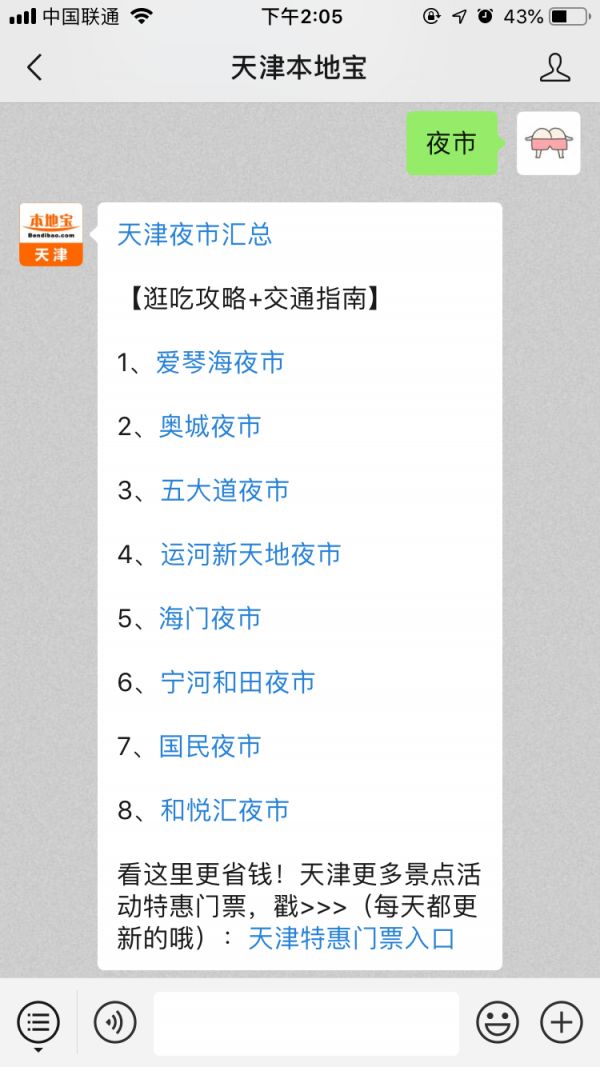Open the 和悦汇夜市 link
The width and height of the screenshot is (600, 1067).
pyautogui.click(x=225, y=811)
